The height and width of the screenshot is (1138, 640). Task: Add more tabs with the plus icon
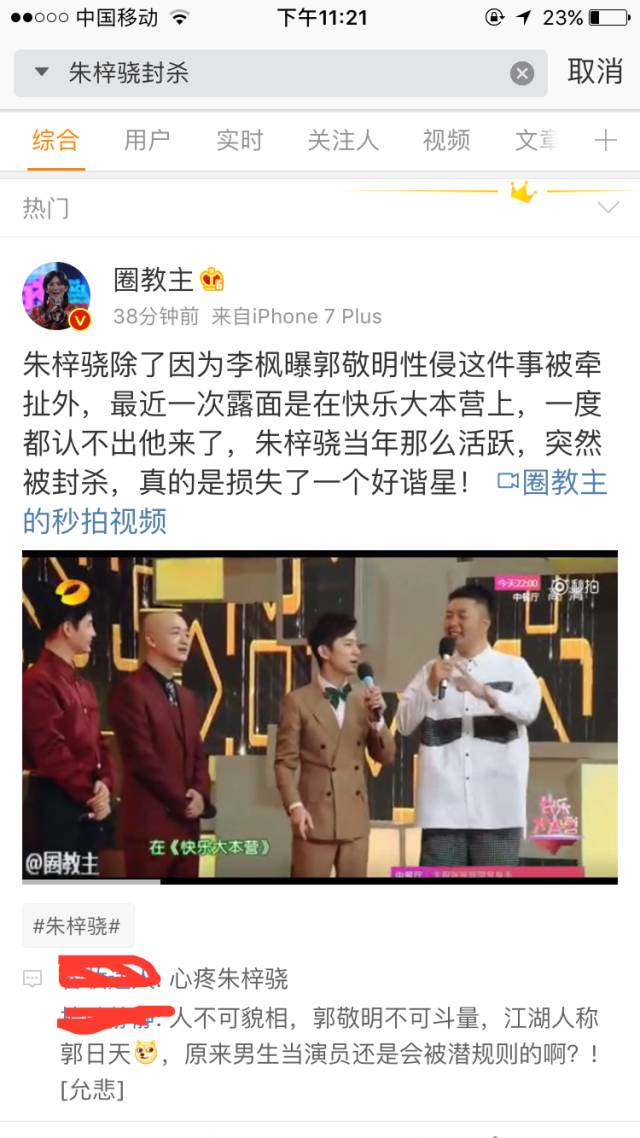(x=606, y=141)
